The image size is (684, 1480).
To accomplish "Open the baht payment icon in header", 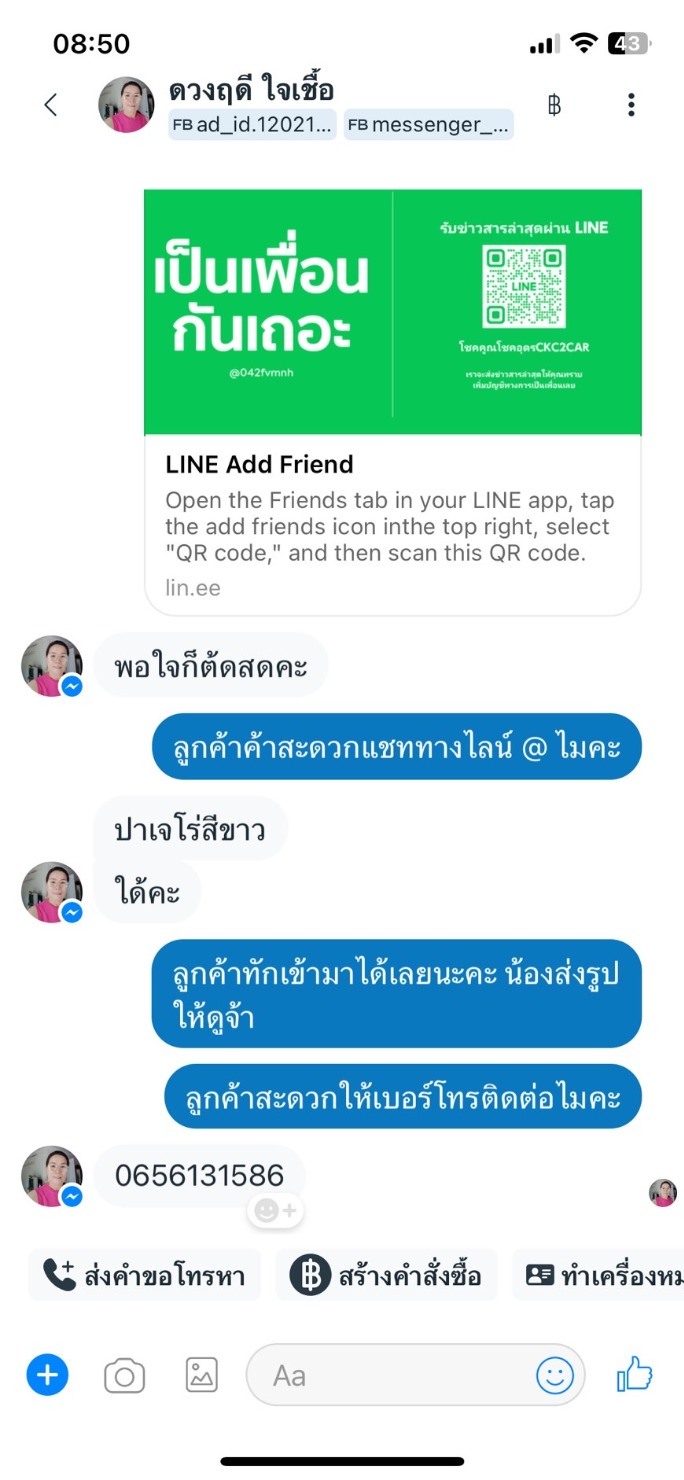I will [554, 105].
